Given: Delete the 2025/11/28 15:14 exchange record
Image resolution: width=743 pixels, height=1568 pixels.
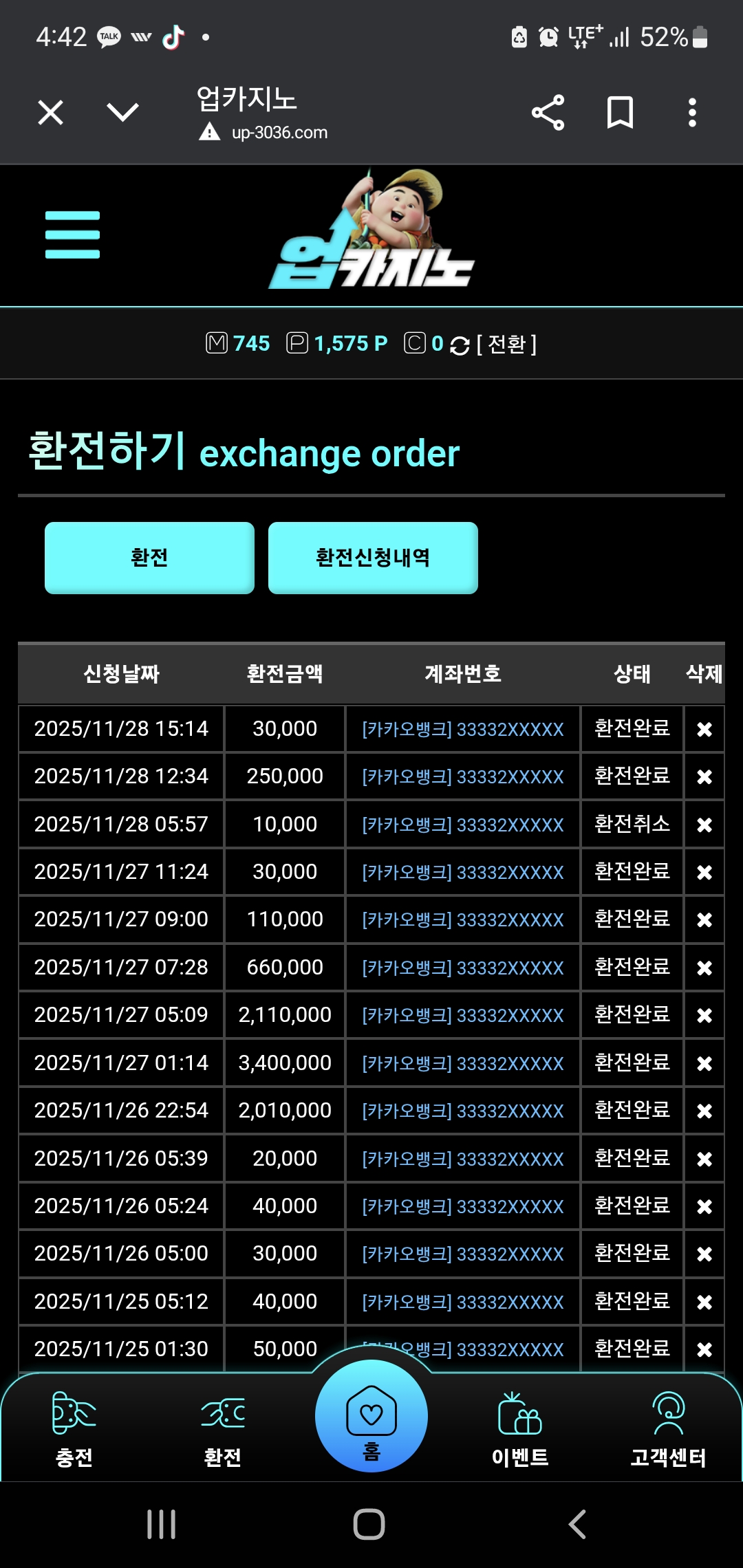Looking at the screenshot, I should point(704,730).
